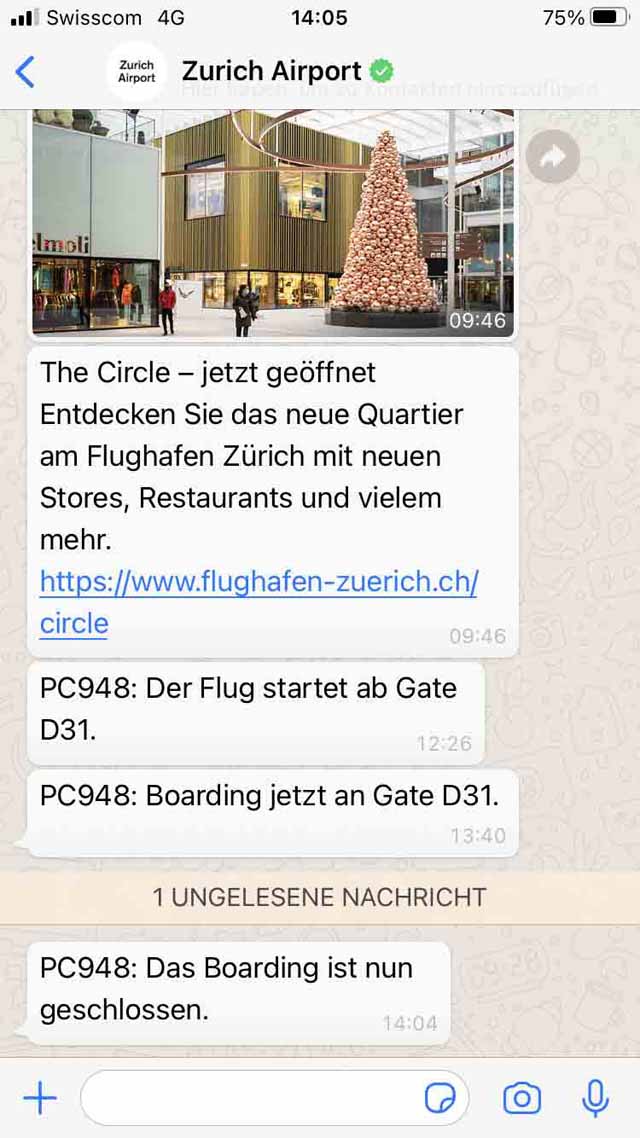Open Zurich Airport contact info
Viewport: 640px width, 1138px height.
point(271,71)
